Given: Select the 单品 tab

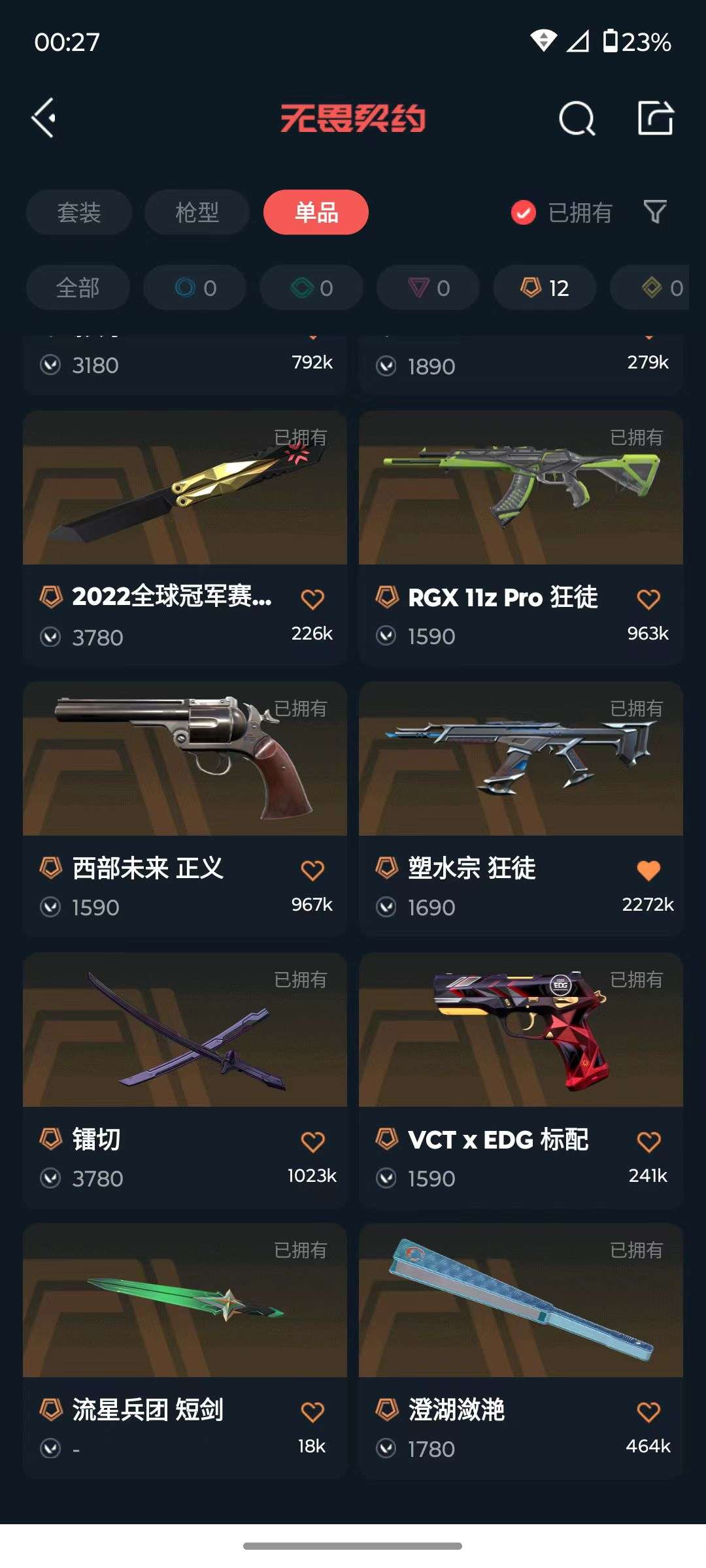Looking at the screenshot, I should coord(316,212).
